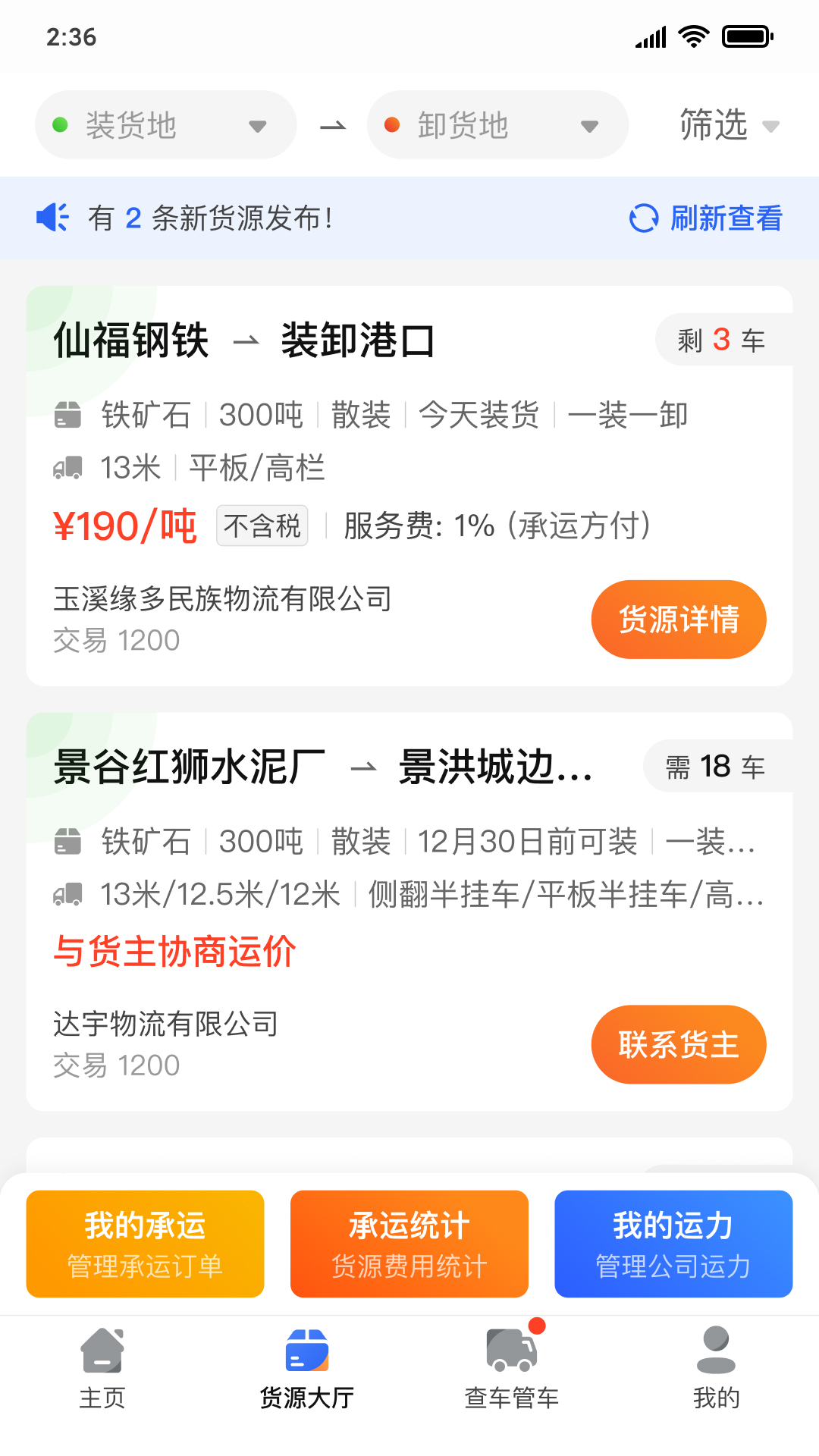This screenshot has height=1456, width=819.
Task: Expand the 筛选 filter options
Action: [x=729, y=125]
